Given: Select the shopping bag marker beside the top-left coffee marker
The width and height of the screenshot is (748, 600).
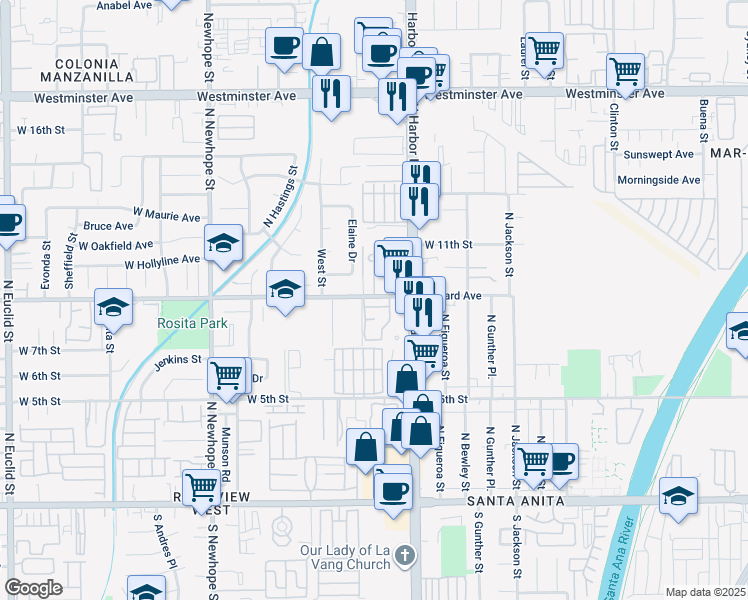Looking at the screenshot, I should (322, 51).
